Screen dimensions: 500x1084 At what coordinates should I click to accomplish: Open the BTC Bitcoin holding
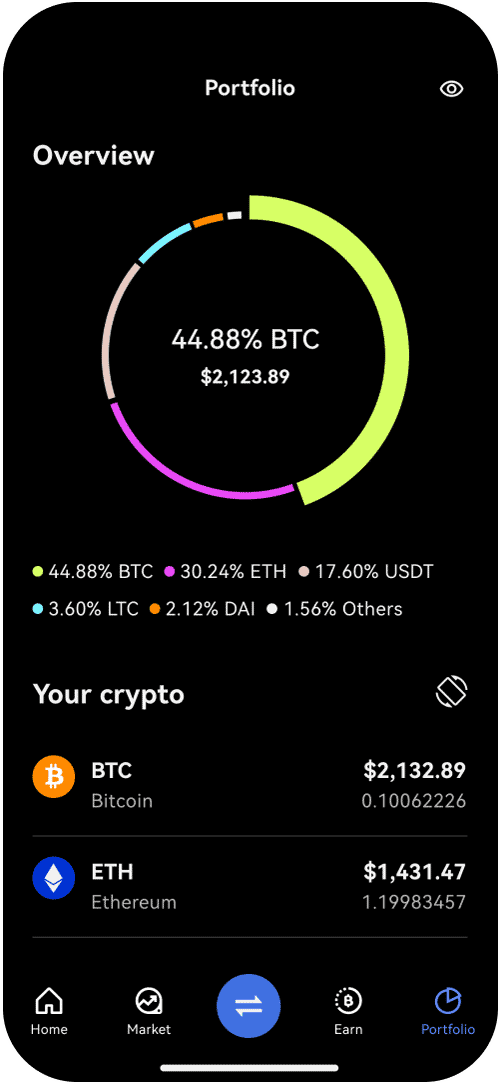click(250, 785)
